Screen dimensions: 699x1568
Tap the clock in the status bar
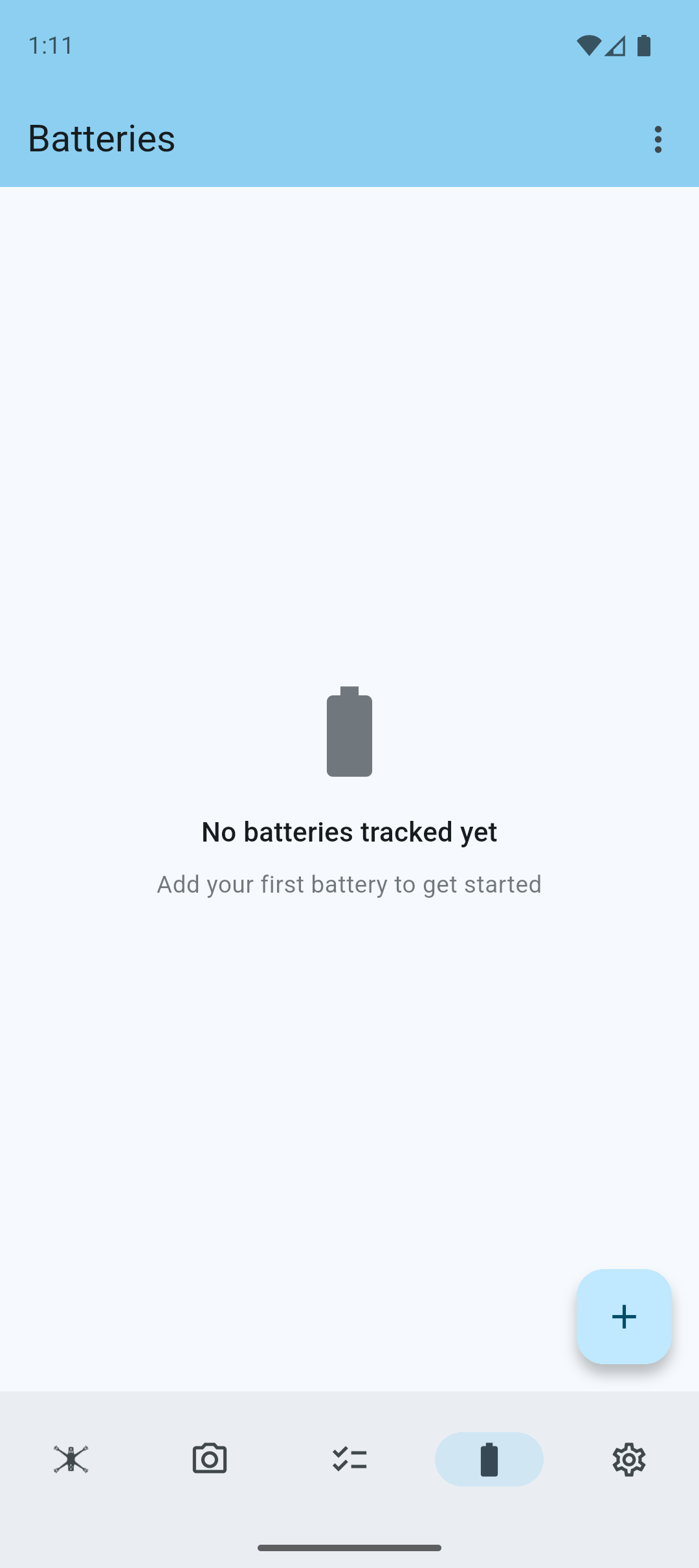coord(51,45)
